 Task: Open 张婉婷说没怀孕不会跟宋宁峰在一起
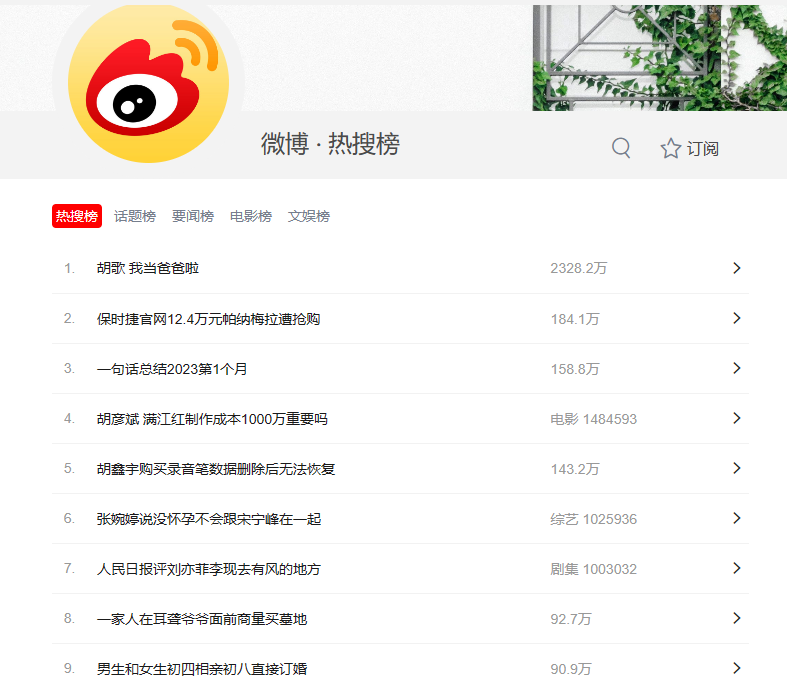[209, 518]
